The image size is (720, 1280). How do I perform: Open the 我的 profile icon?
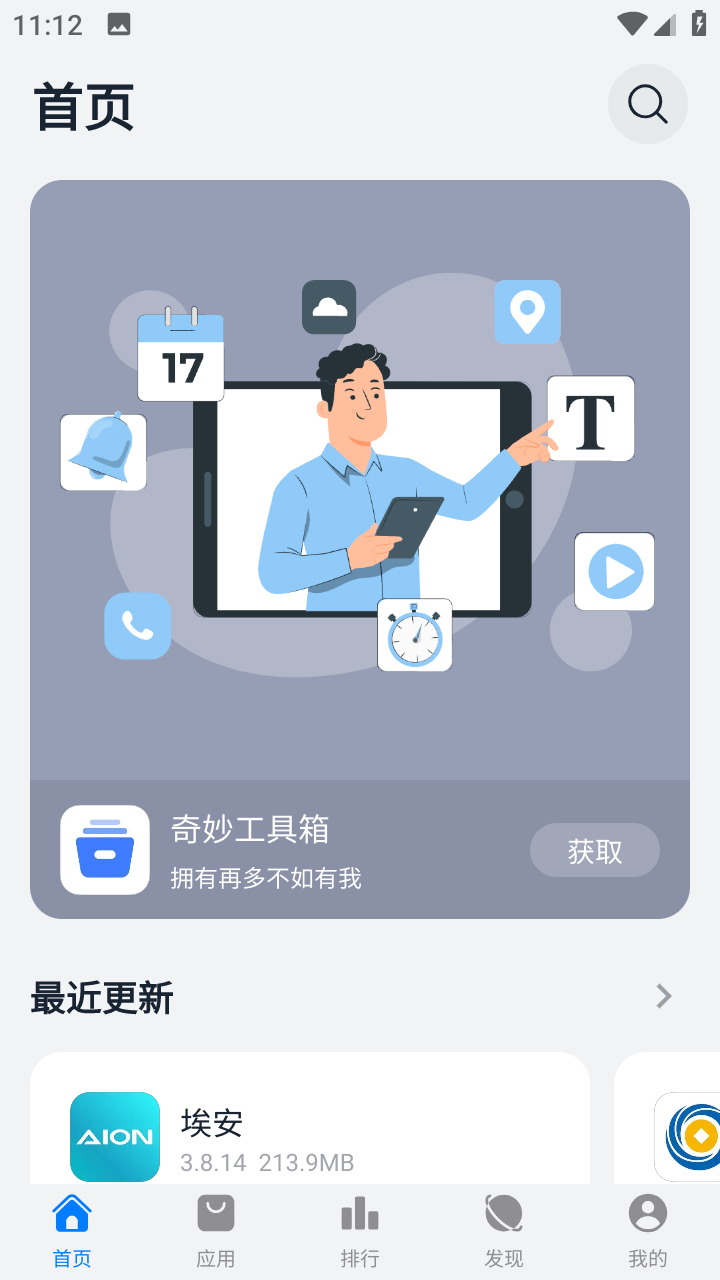point(647,1212)
